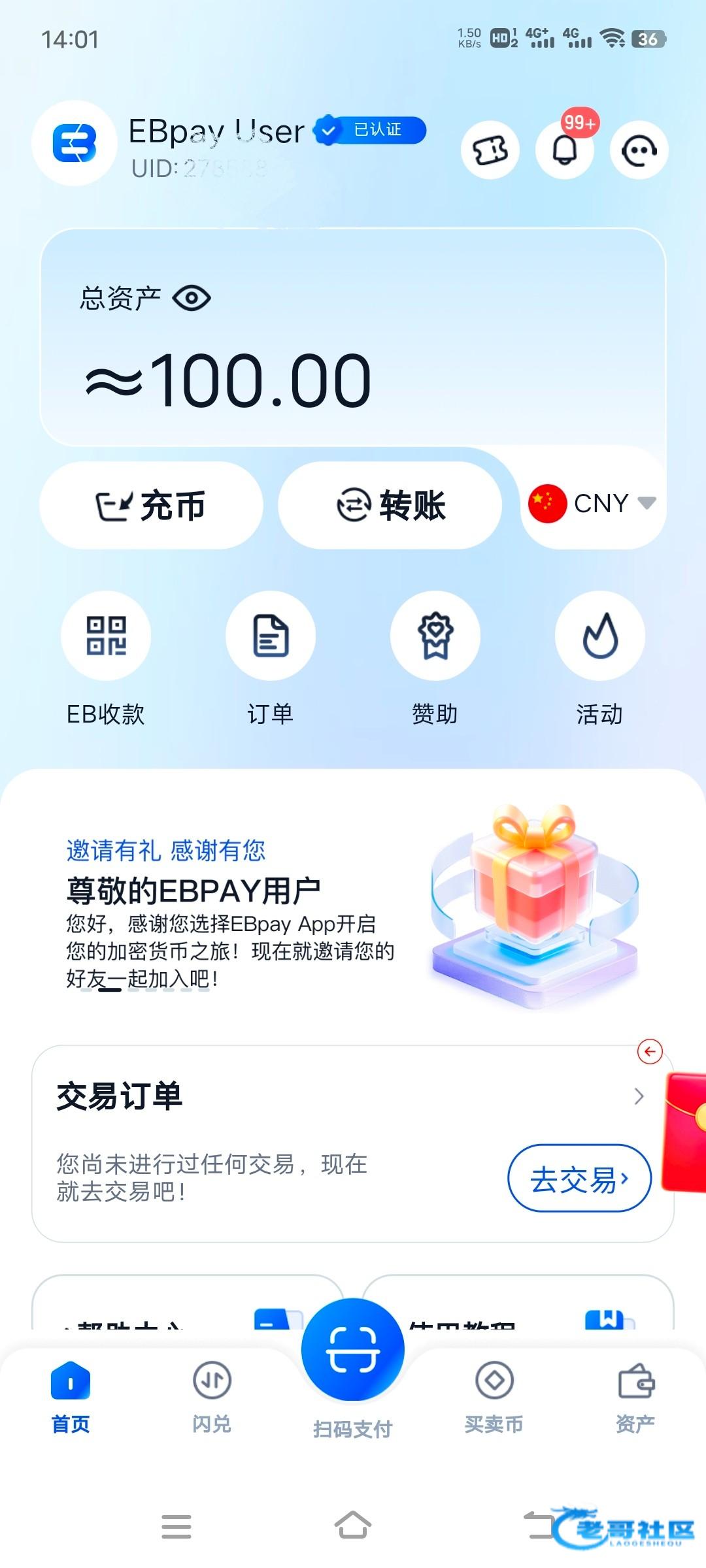Tap the 充币 deposit button
The width and height of the screenshot is (706, 1568).
[x=151, y=505]
